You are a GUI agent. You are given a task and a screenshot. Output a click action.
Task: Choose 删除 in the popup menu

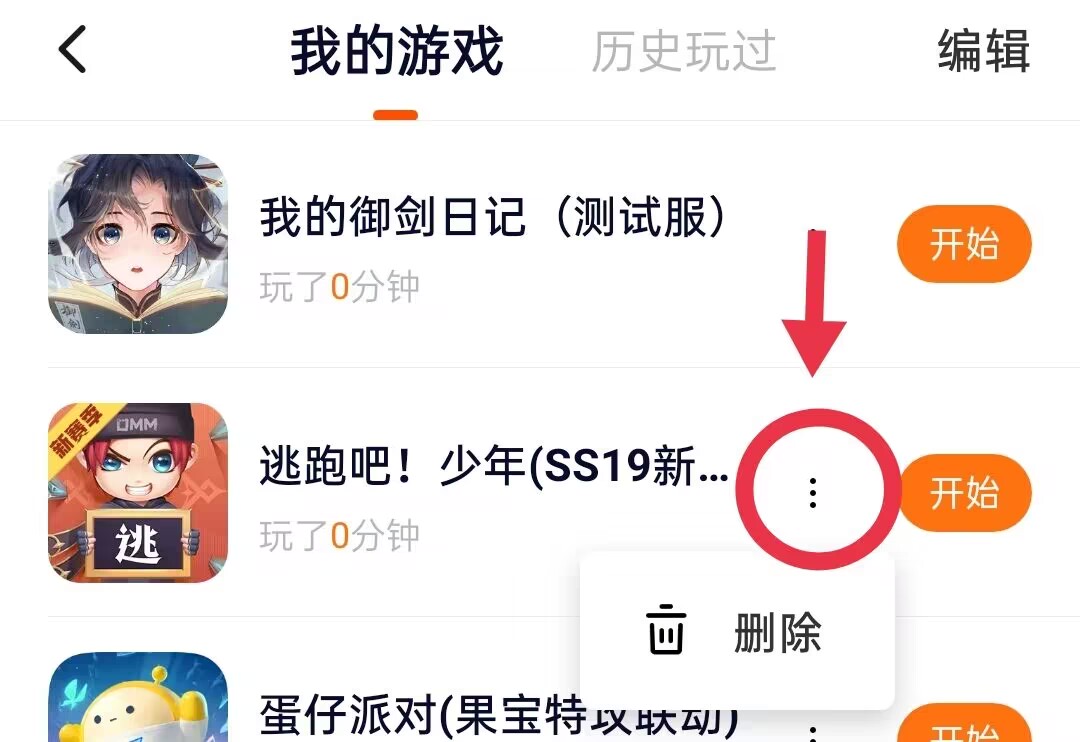[737, 632]
